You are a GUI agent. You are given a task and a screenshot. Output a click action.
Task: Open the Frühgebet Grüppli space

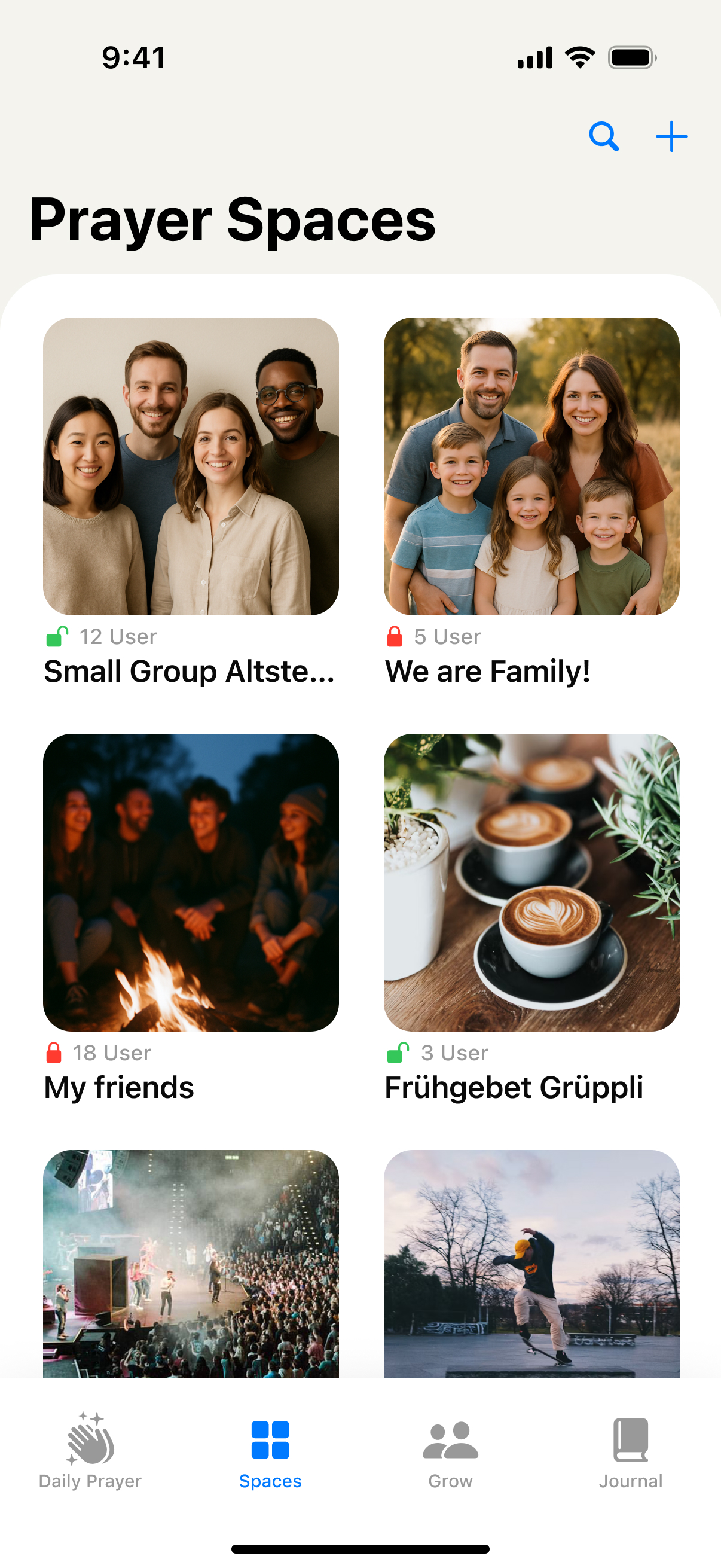[x=531, y=882]
